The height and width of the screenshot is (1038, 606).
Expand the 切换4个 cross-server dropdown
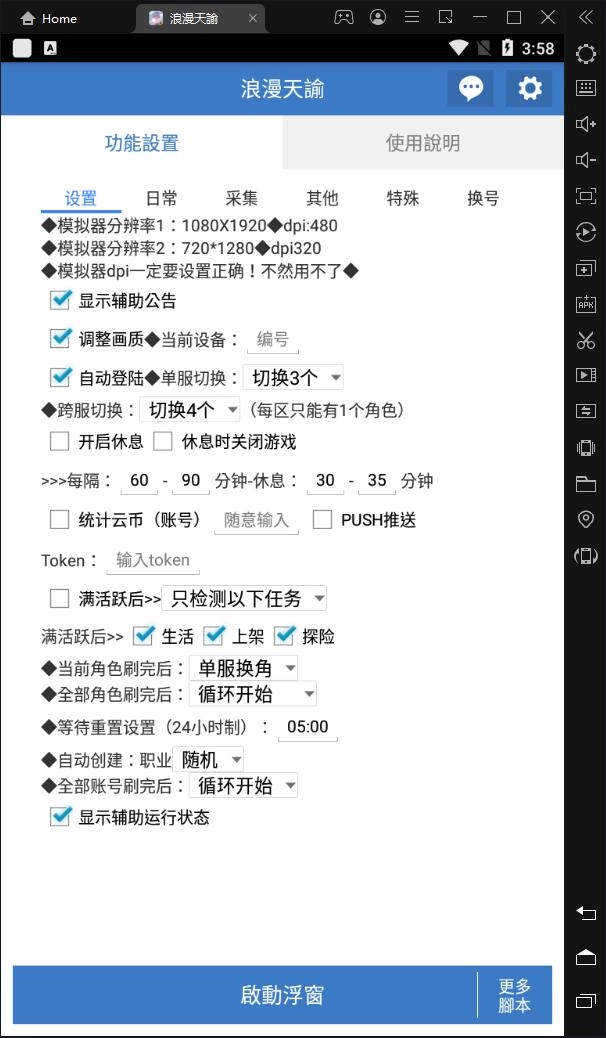tap(189, 410)
